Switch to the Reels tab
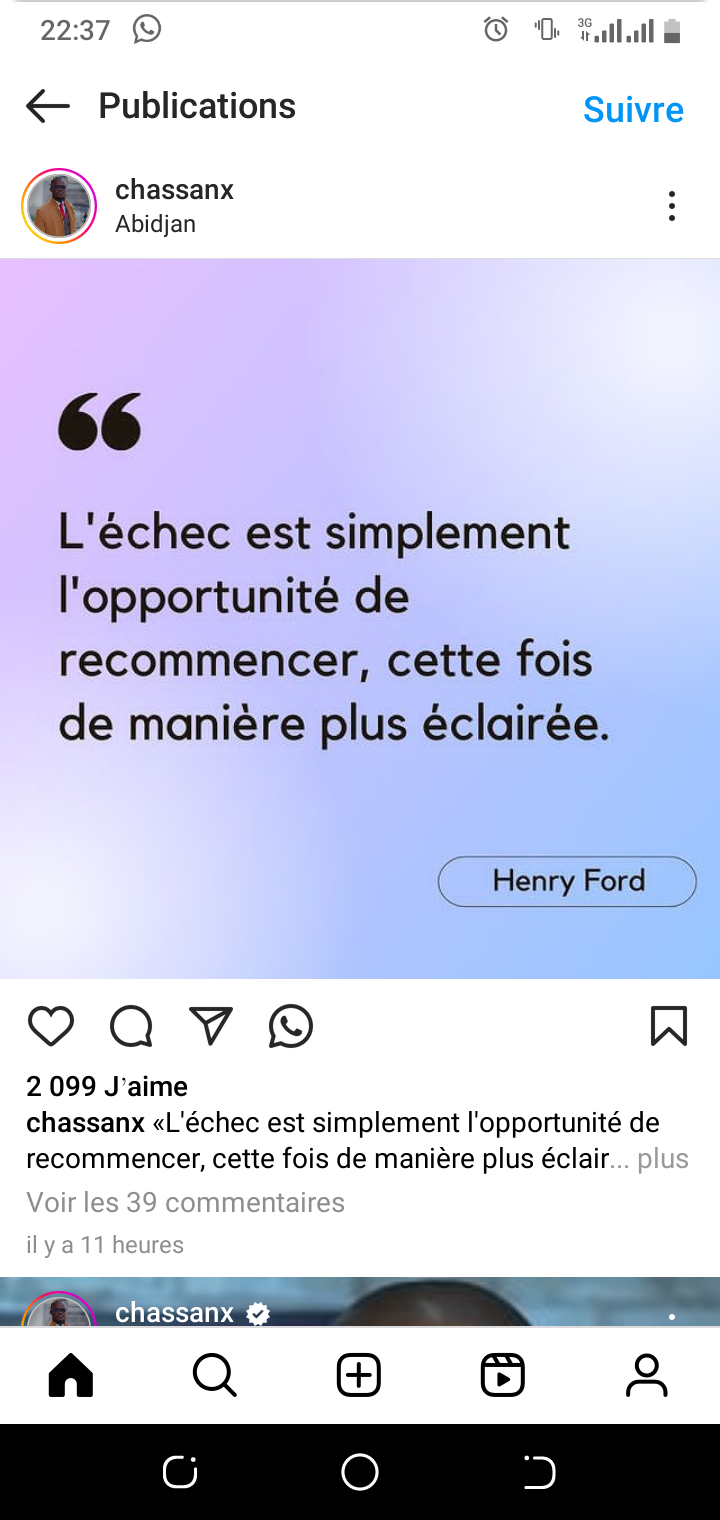720x1520 pixels. coord(503,1376)
